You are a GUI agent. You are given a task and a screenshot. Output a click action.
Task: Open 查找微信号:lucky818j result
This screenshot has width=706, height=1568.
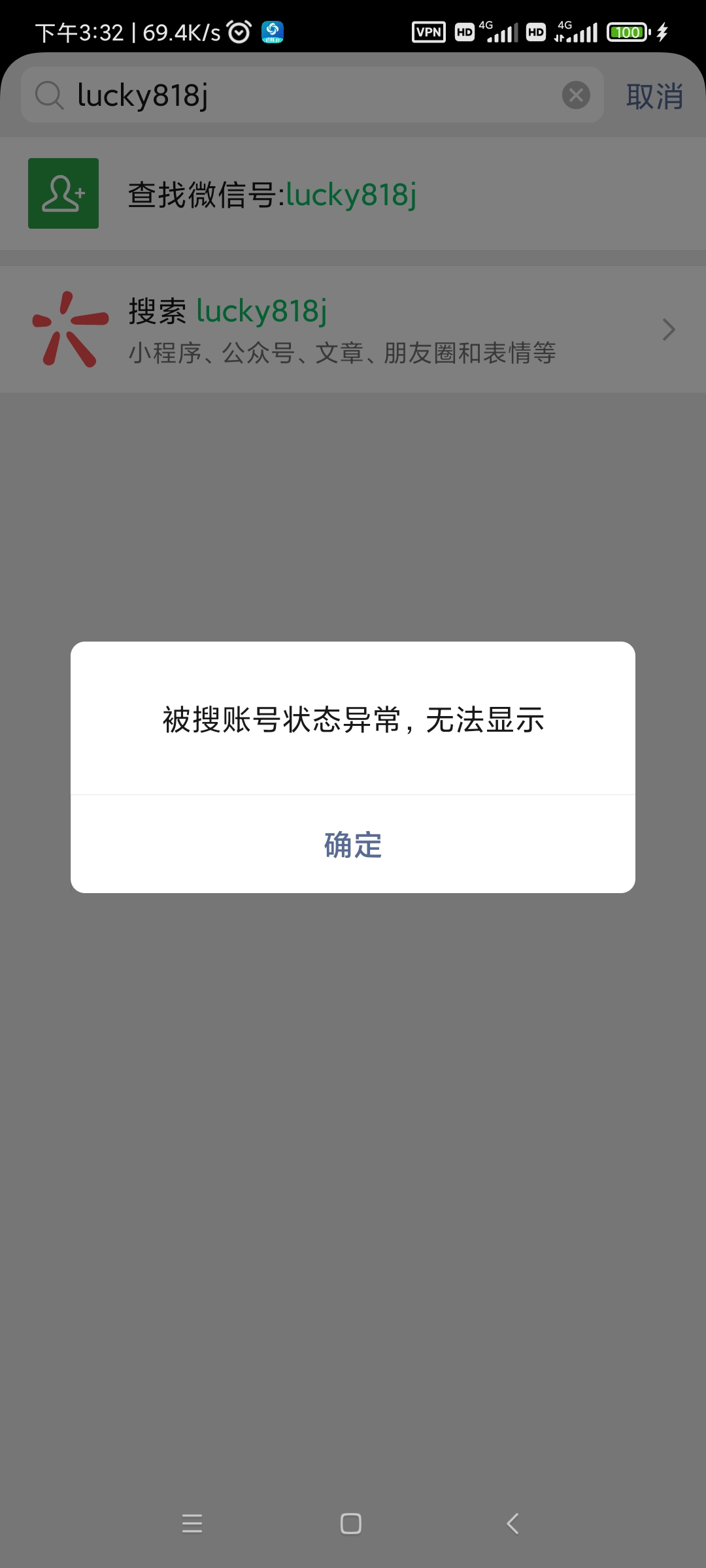(353, 194)
